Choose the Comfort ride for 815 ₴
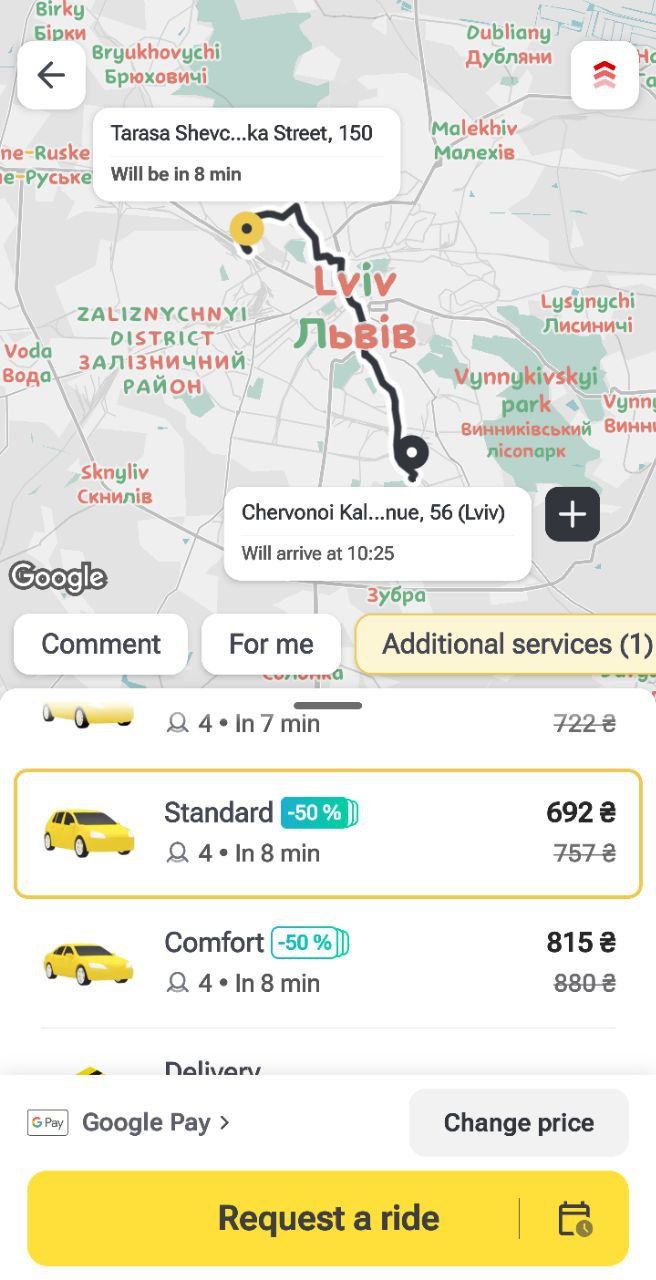 point(328,962)
